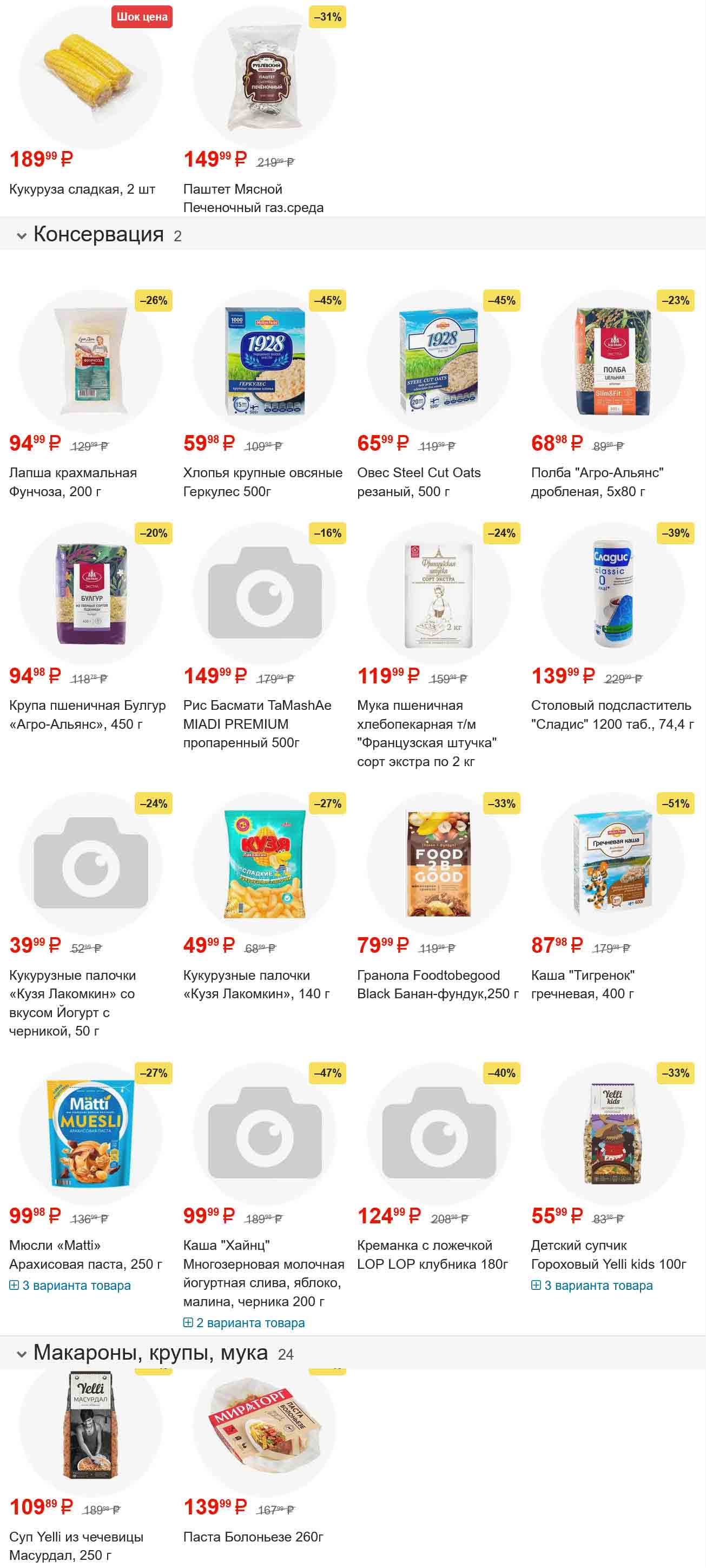This screenshot has height=1568, width=706.
Task: Open Суп Yelli из чечевицы Масурдал
Action: tap(76, 1545)
